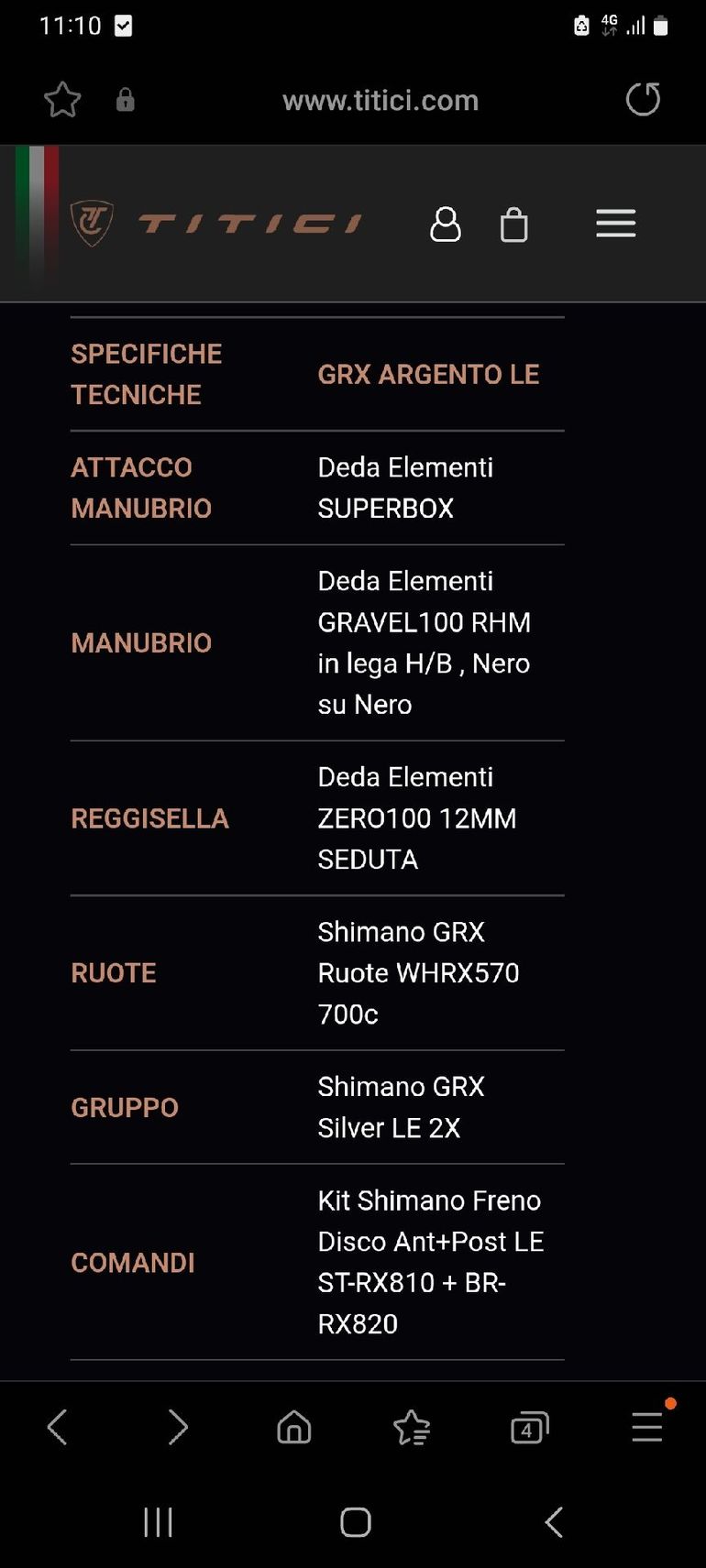This screenshot has height=1568, width=706.
Task: Open recent apps from navigation bar
Action: tap(158, 1522)
